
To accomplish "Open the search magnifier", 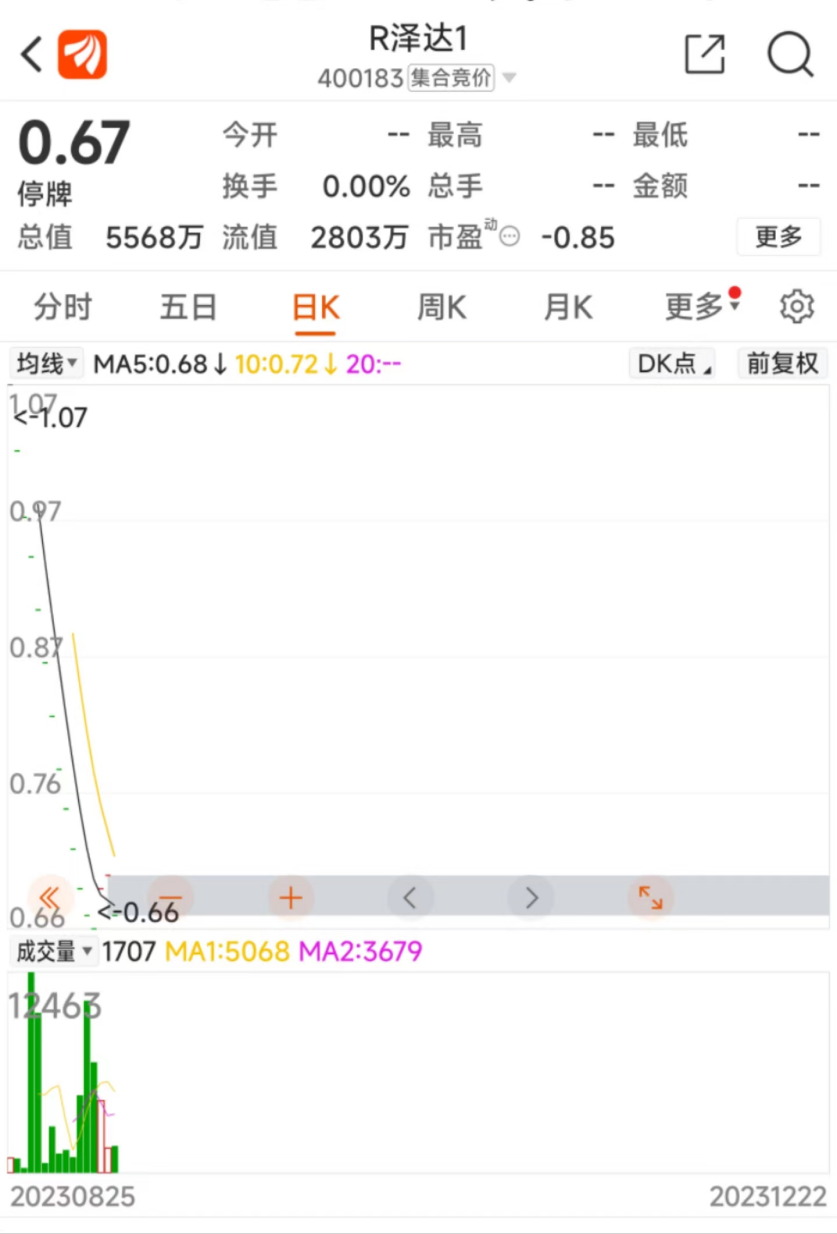I will tap(789, 55).
